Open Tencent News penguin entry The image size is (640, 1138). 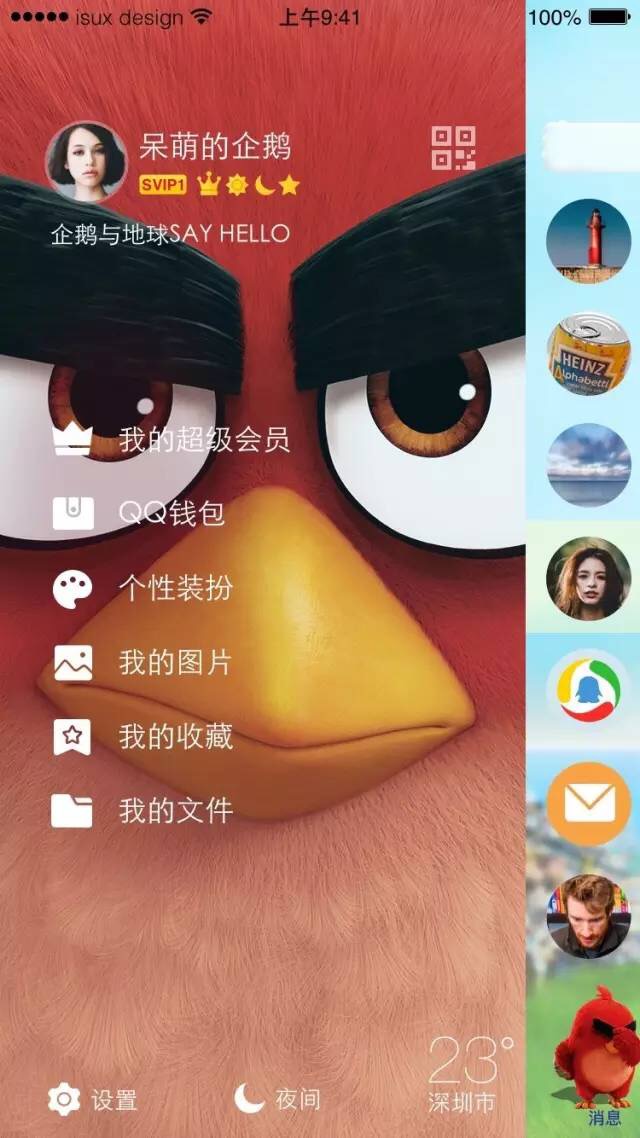(x=588, y=692)
